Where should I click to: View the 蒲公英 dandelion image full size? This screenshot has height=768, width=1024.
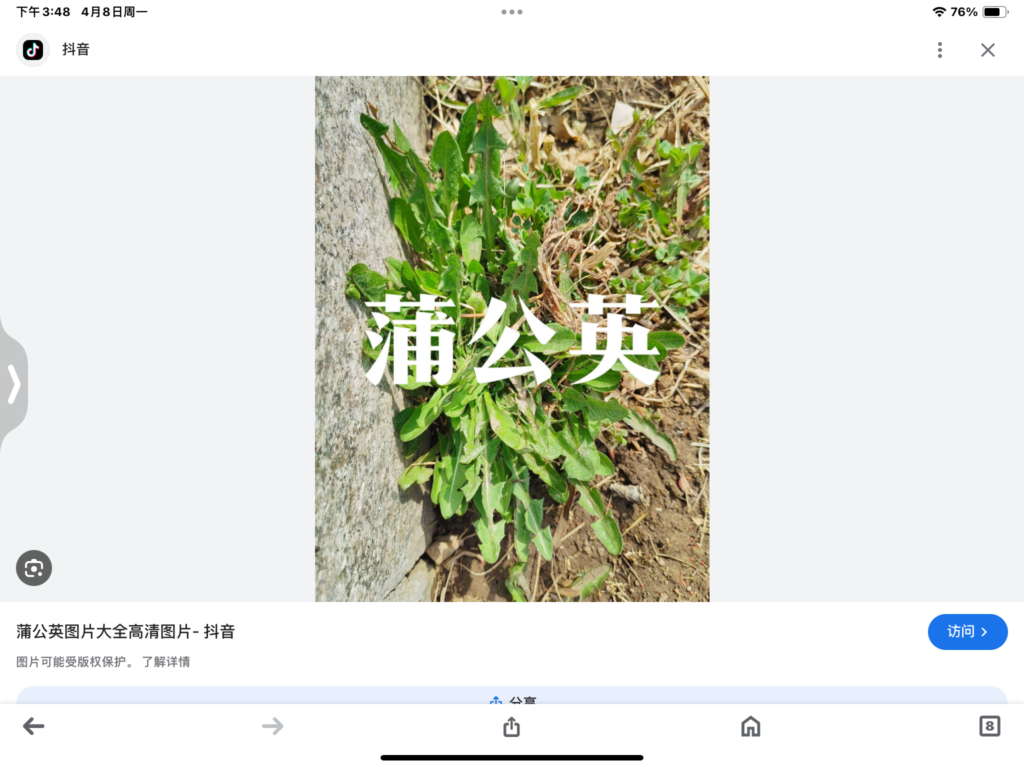click(x=512, y=338)
